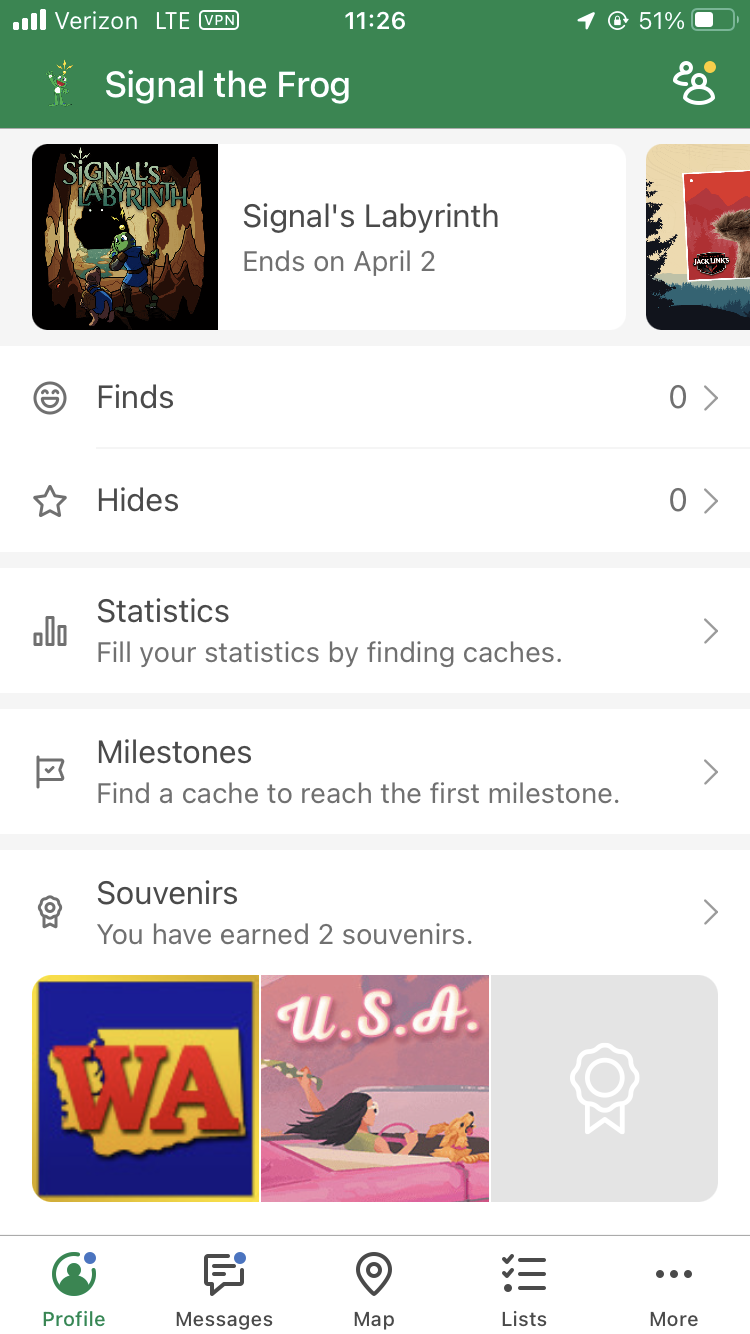Switch to the Map tab
The image size is (750, 1334).
(x=374, y=1290)
